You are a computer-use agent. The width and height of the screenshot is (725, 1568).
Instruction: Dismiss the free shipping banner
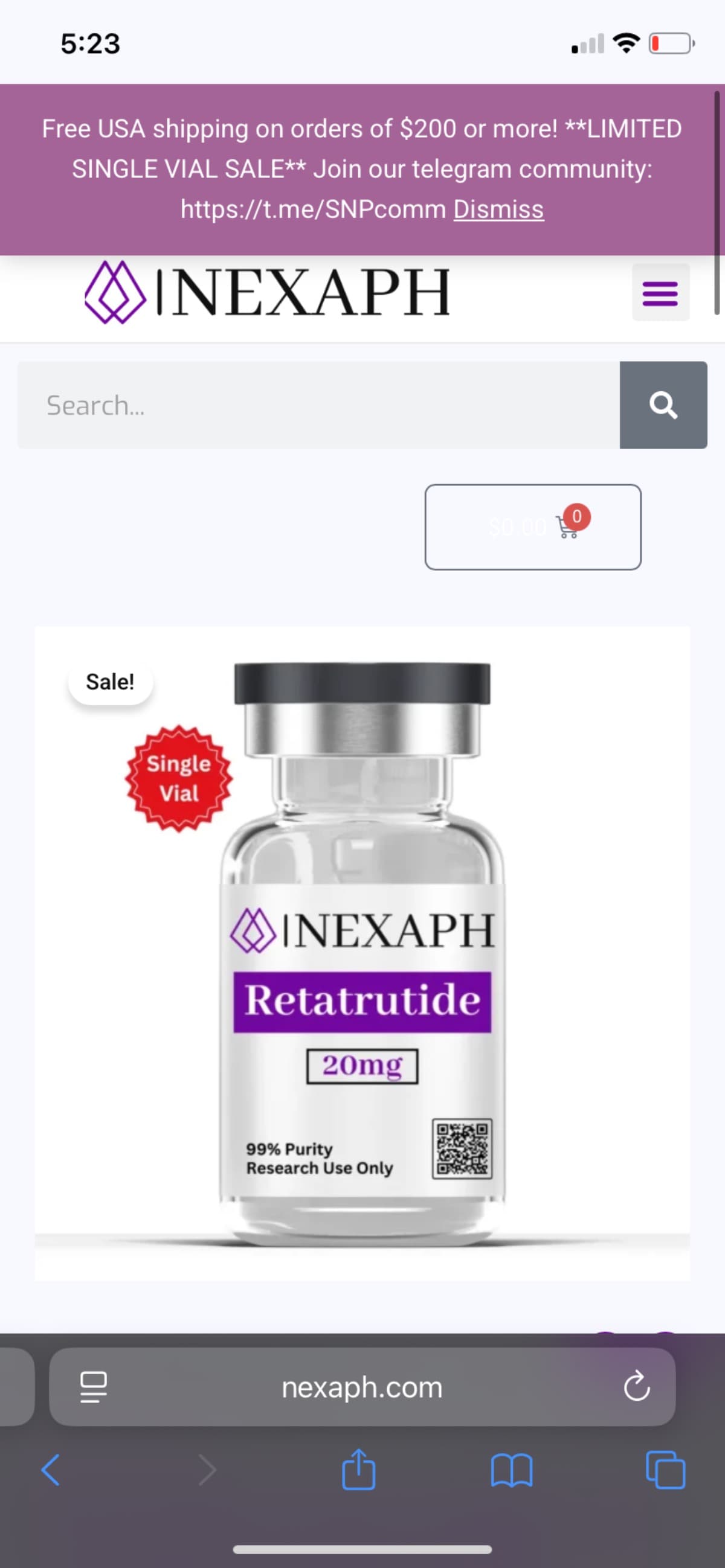pyautogui.click(x=498, y=210)
